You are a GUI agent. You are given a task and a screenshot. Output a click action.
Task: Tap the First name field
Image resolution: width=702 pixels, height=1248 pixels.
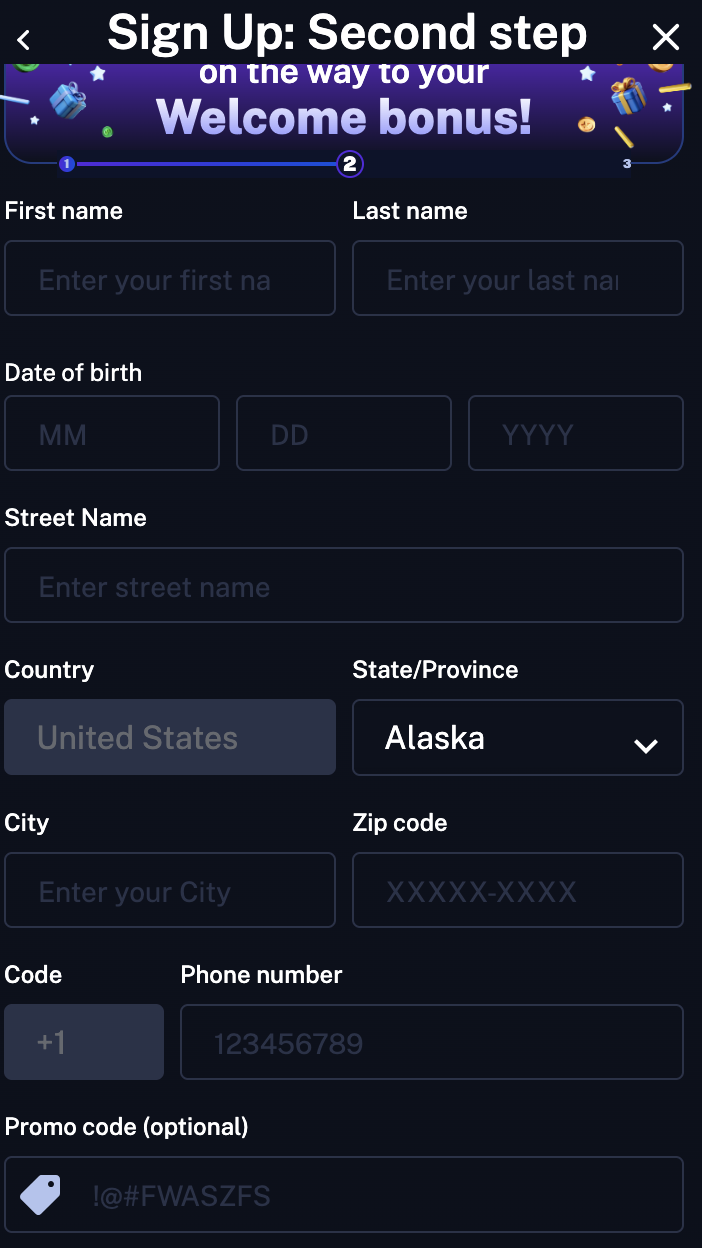tap(170, 278)
